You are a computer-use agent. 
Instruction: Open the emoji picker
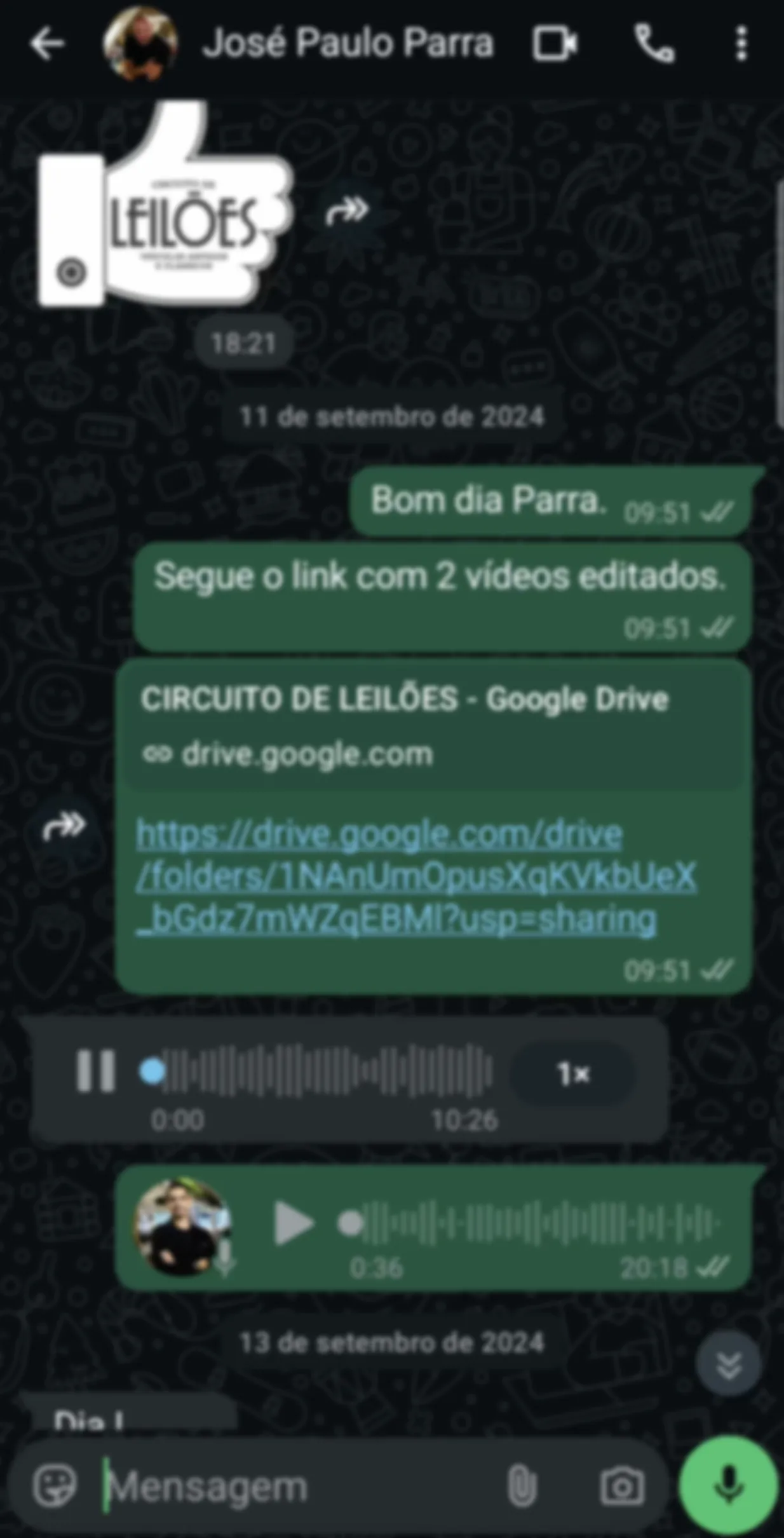tap(55, 1486)
